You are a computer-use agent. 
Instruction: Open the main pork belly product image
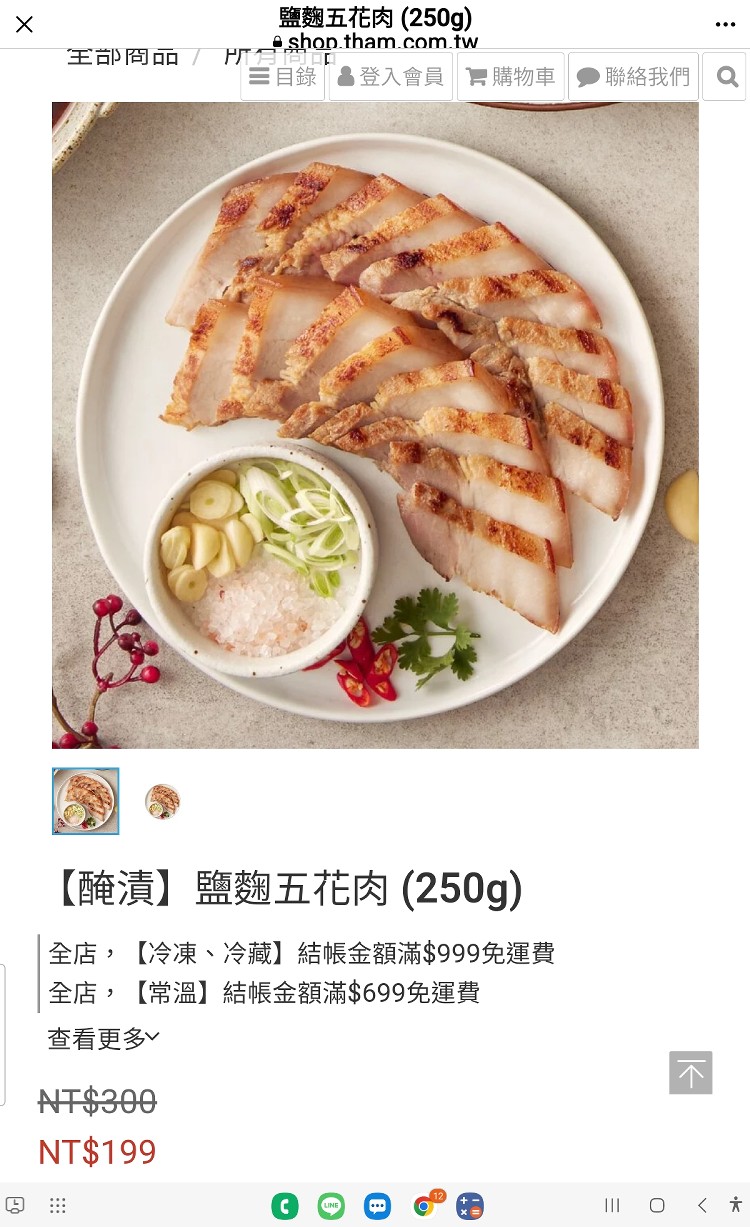point(375,425)
